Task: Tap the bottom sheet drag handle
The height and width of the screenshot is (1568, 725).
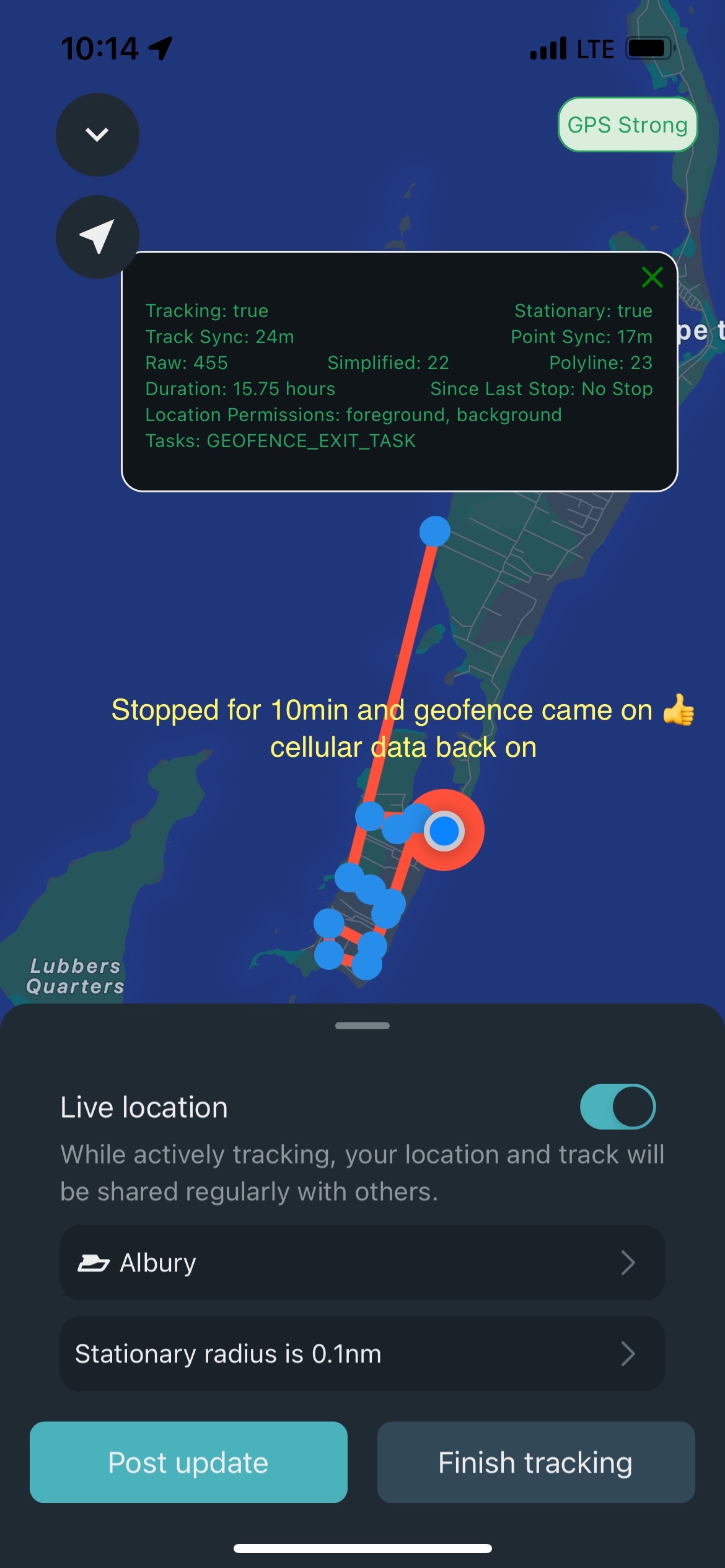Action: click(362, 1026)
